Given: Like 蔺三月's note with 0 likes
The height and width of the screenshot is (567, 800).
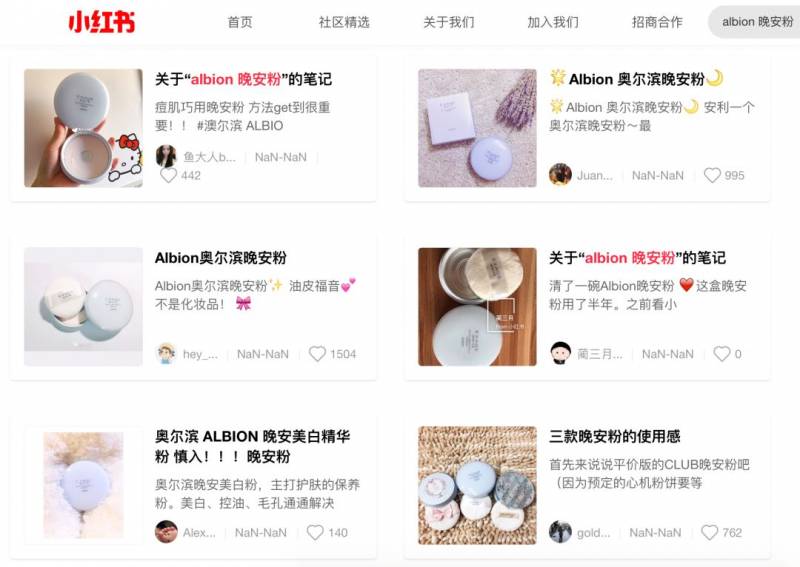Looking at the screenshot, I should (721, 354).
